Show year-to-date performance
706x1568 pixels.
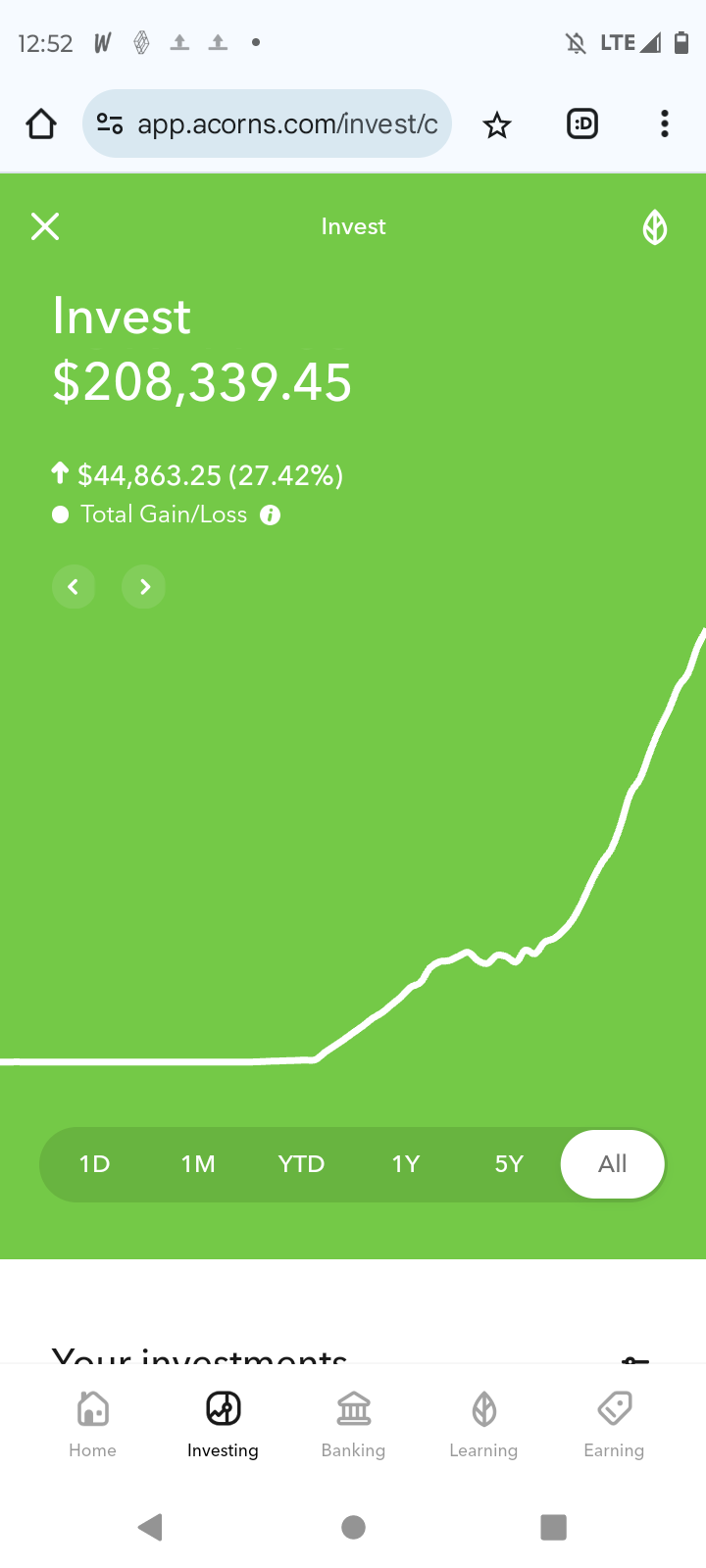[301, 1164]
